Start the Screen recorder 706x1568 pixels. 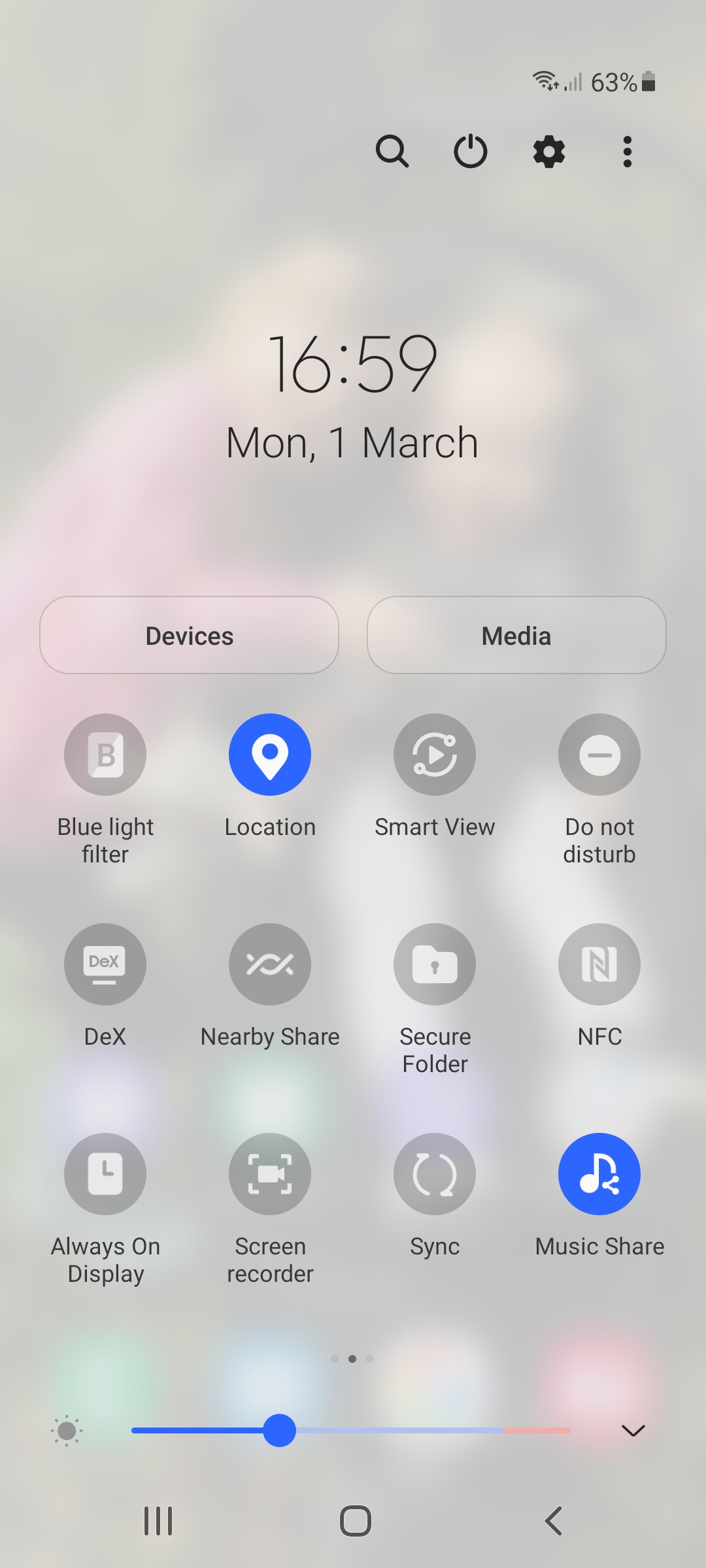tap(270, 1174)
